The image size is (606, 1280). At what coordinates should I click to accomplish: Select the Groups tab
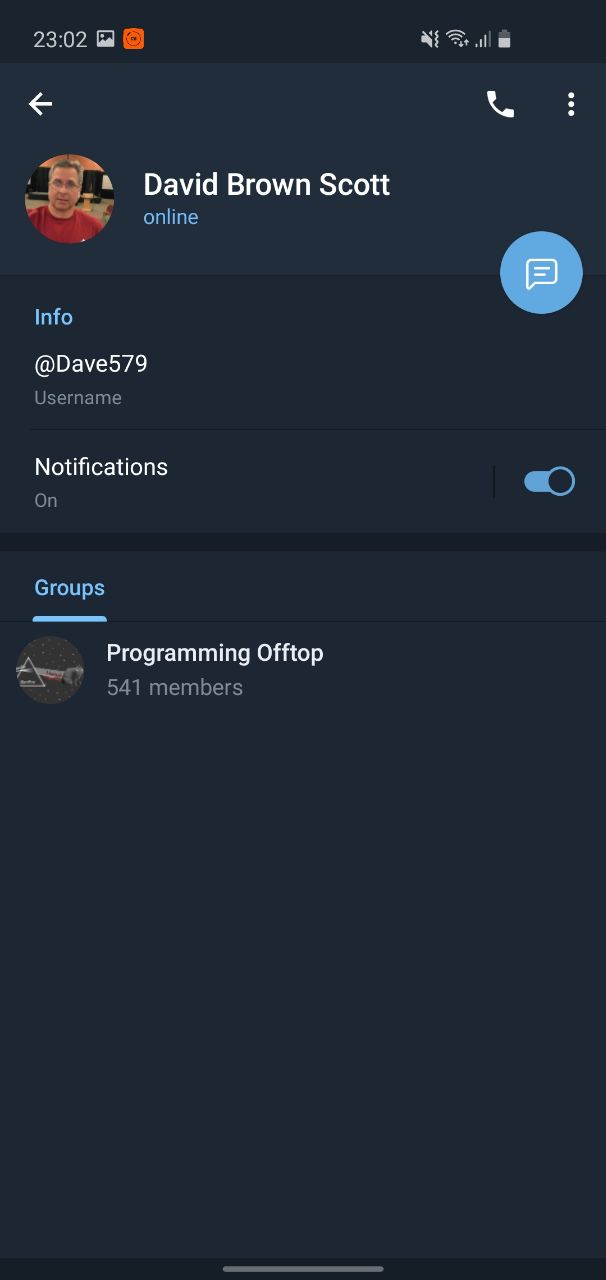tap(70, 588)
